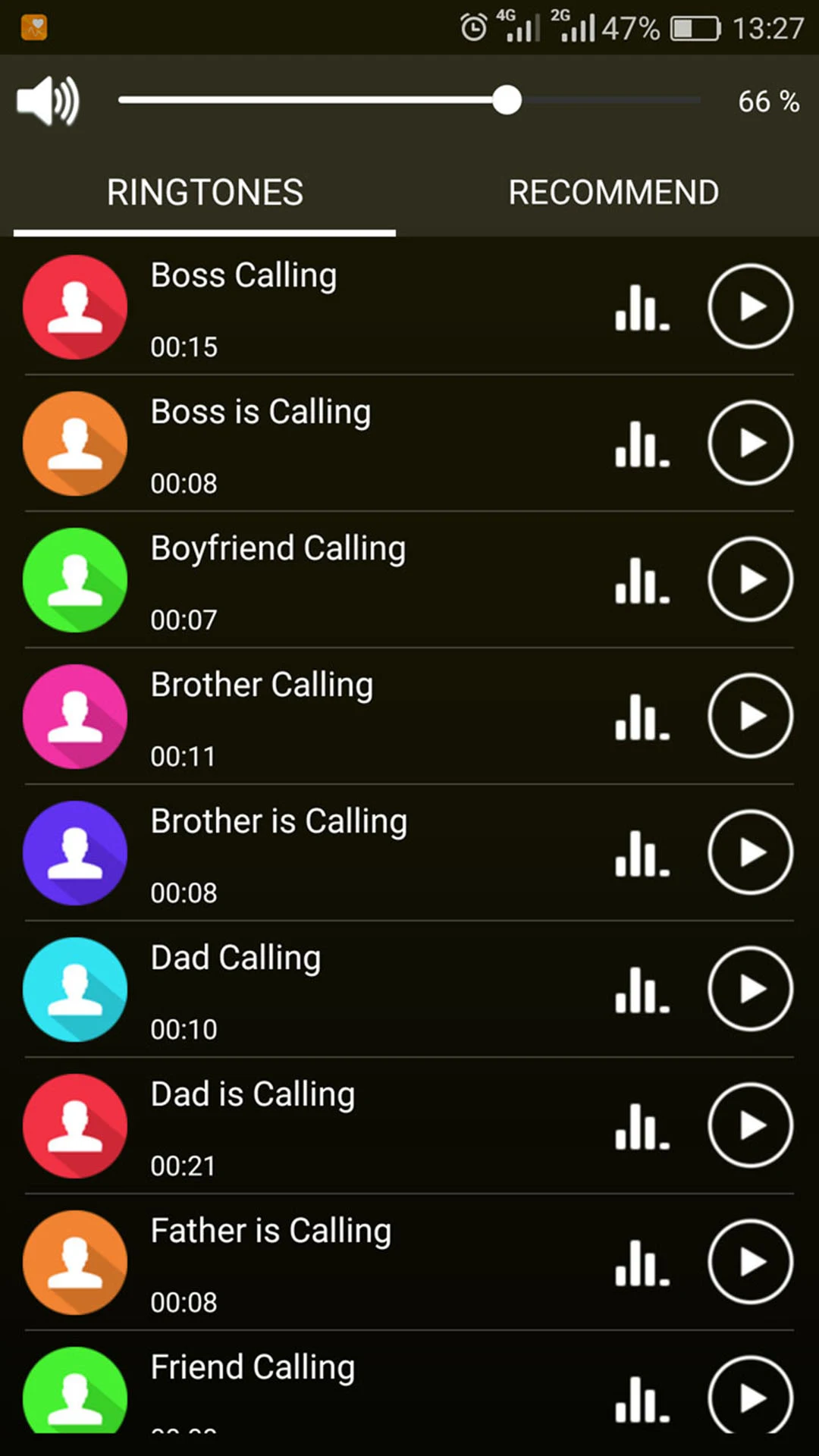Play the Brother is Calling ringtone
The width and height of the screenshot is (819, 1456).
tap(751, 852)
